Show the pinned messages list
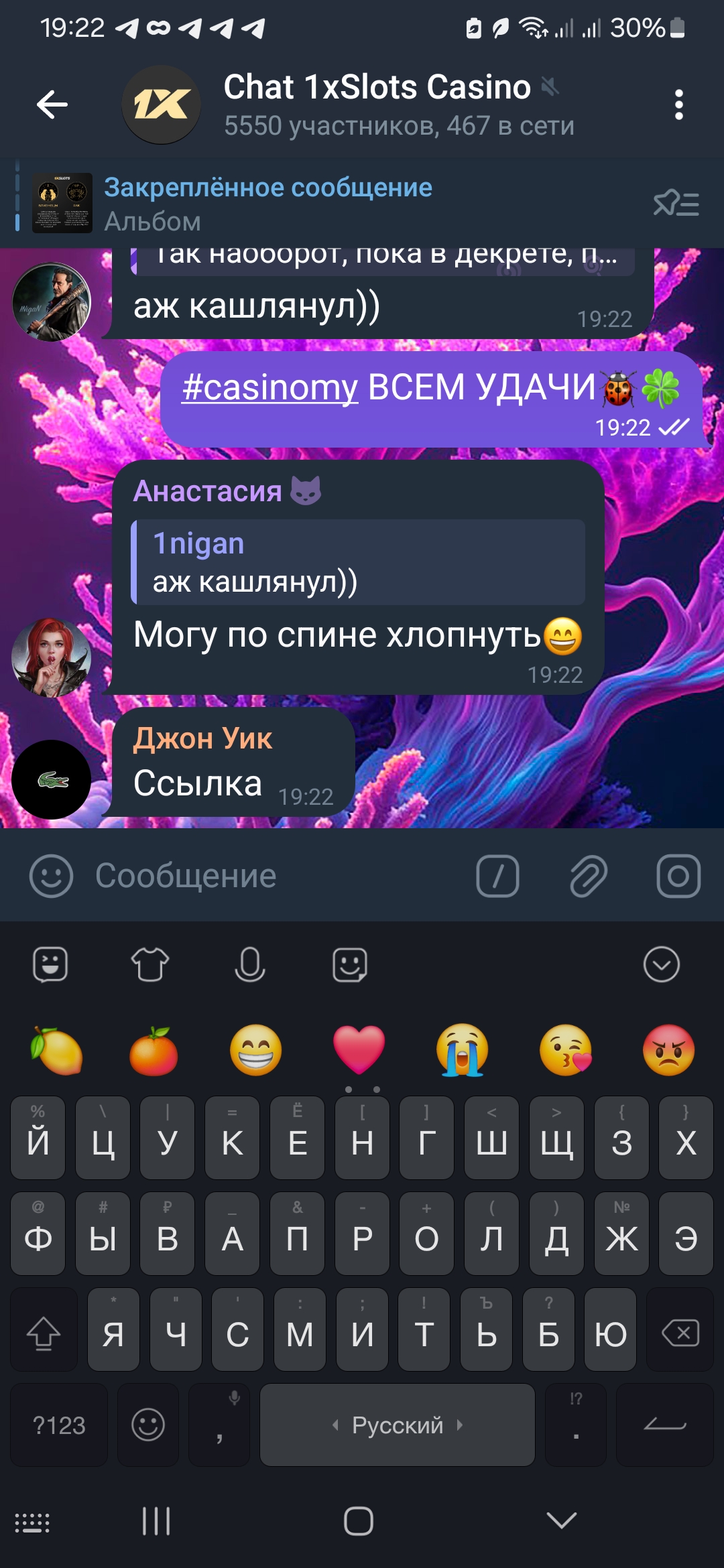 pos(676,203)
